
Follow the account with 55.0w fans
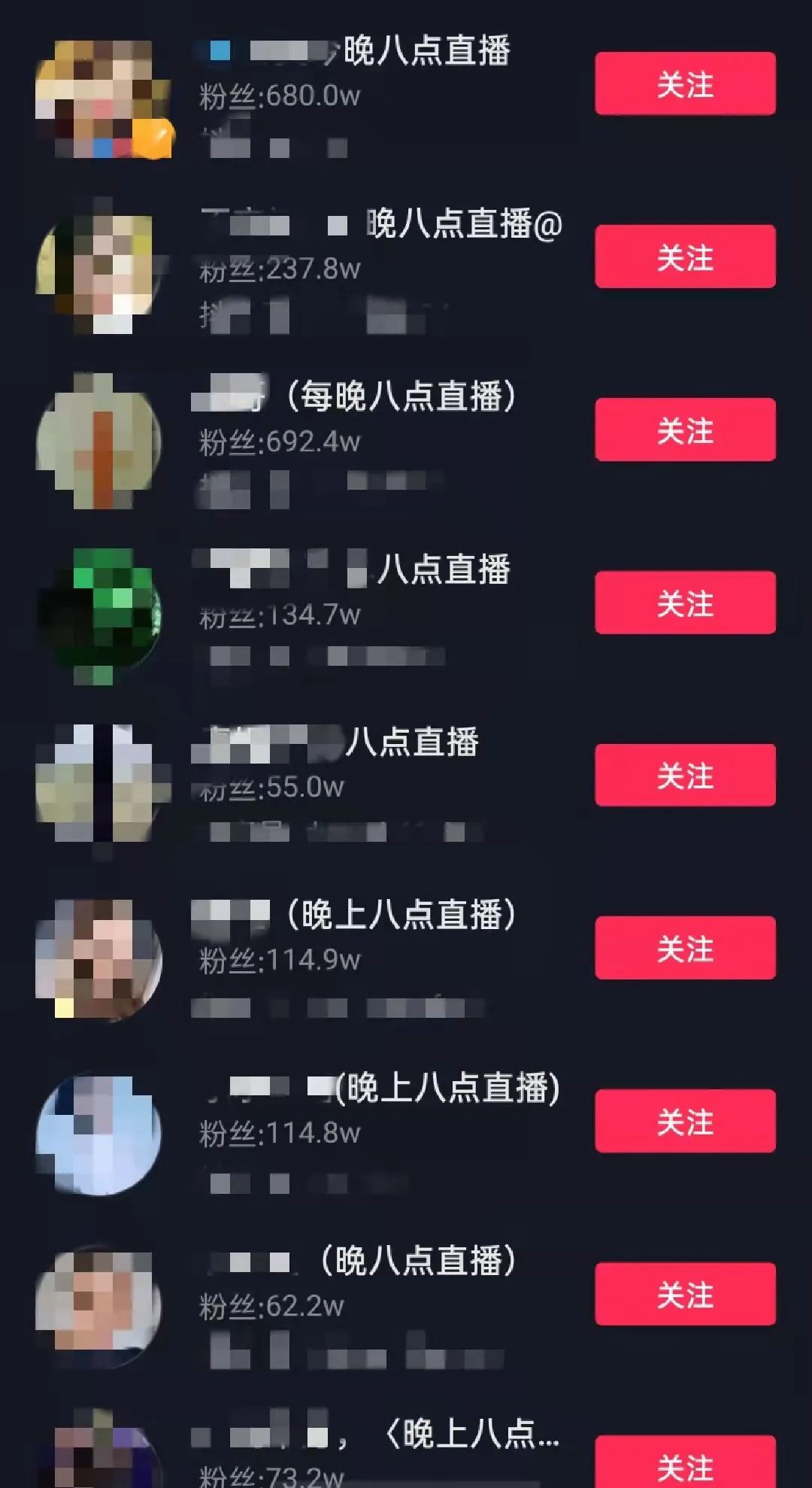[685, 775]
